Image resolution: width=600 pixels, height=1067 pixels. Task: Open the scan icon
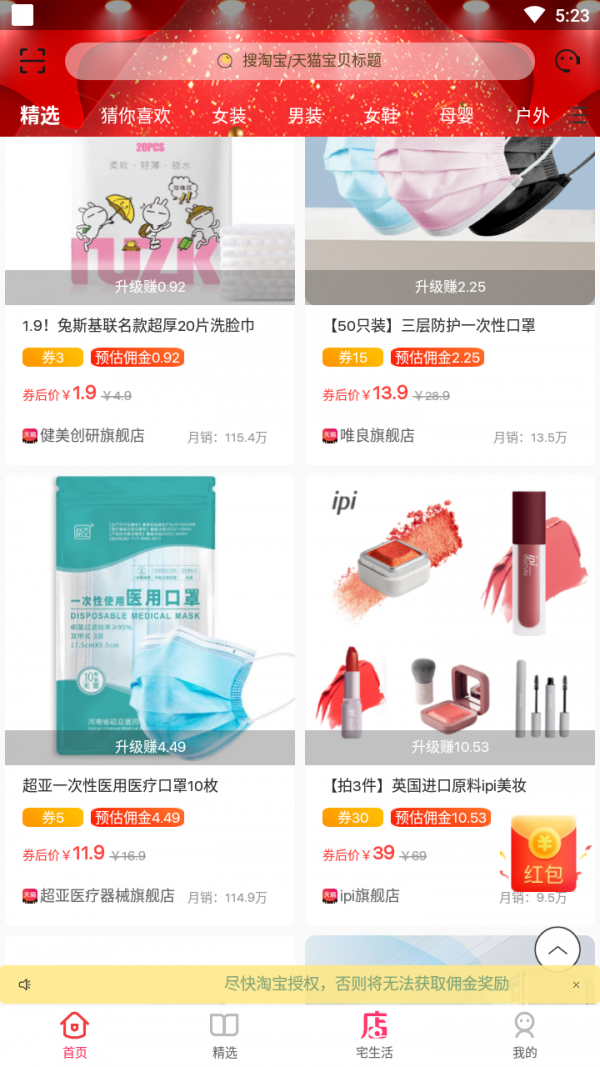tap(33, 61)
